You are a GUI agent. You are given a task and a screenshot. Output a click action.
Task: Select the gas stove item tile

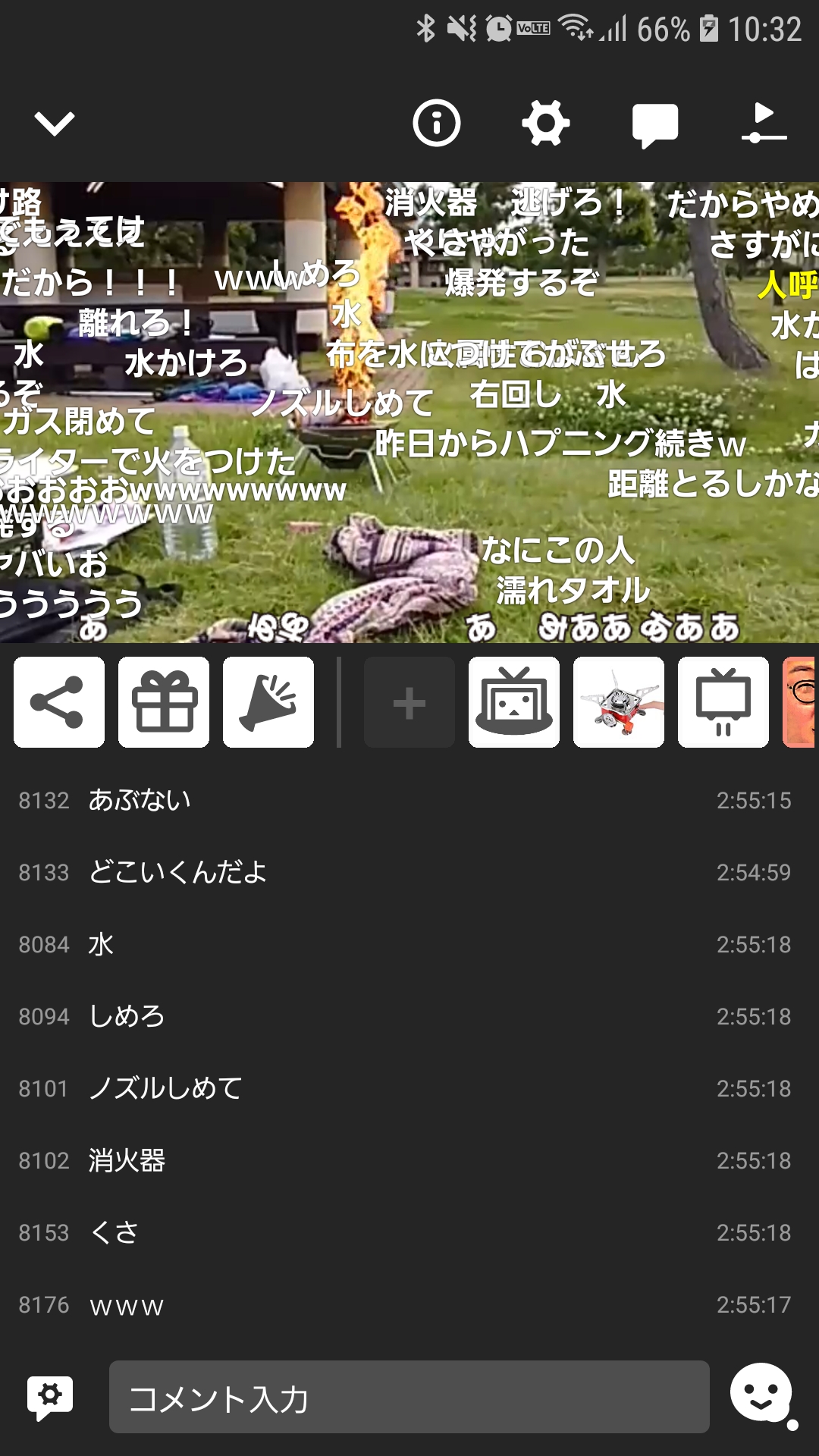(619, 702)
